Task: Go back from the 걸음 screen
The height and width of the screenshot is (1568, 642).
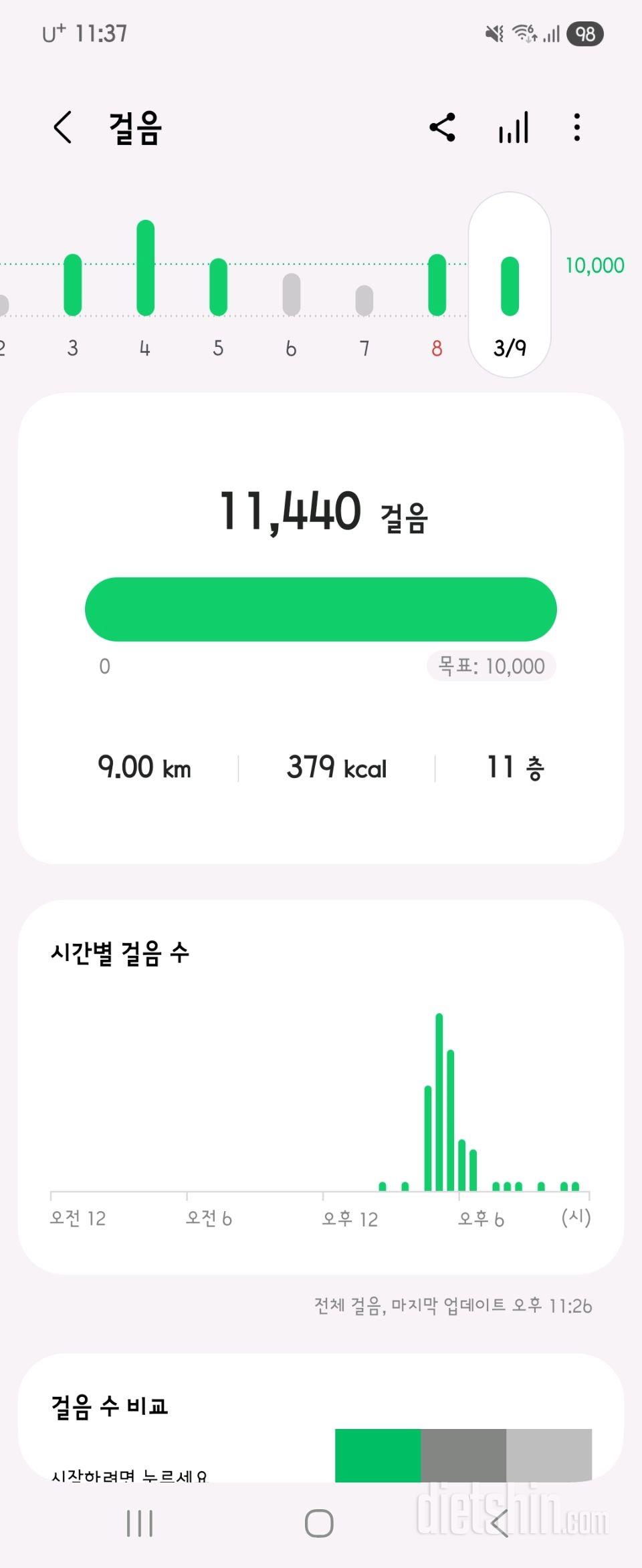Action: 63,127
